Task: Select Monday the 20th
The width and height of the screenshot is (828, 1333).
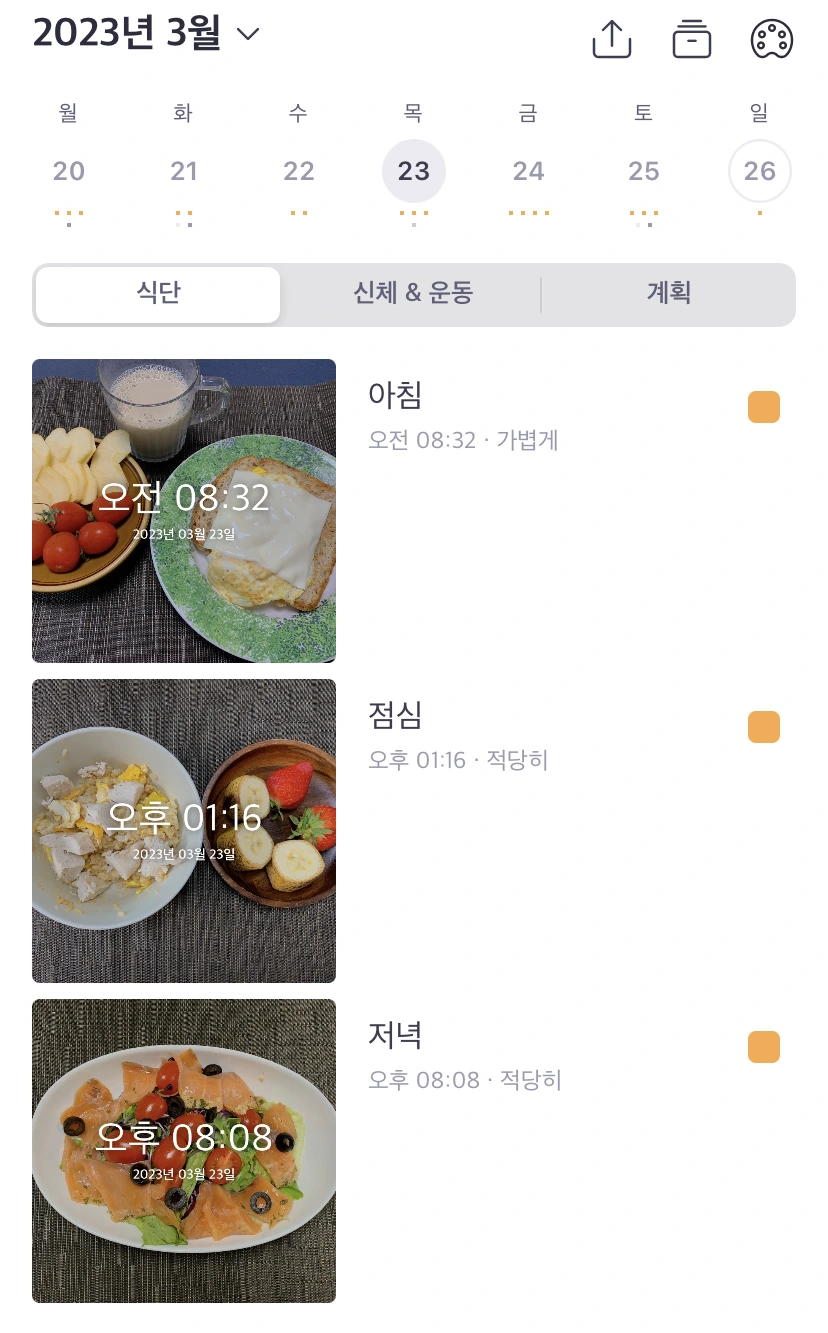Action: 69,171
